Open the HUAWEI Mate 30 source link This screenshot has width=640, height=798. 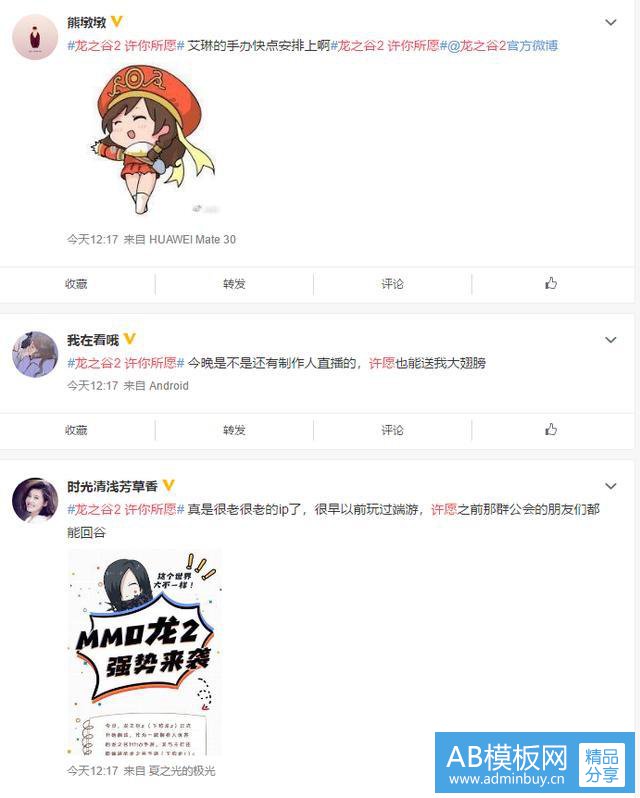193,240
